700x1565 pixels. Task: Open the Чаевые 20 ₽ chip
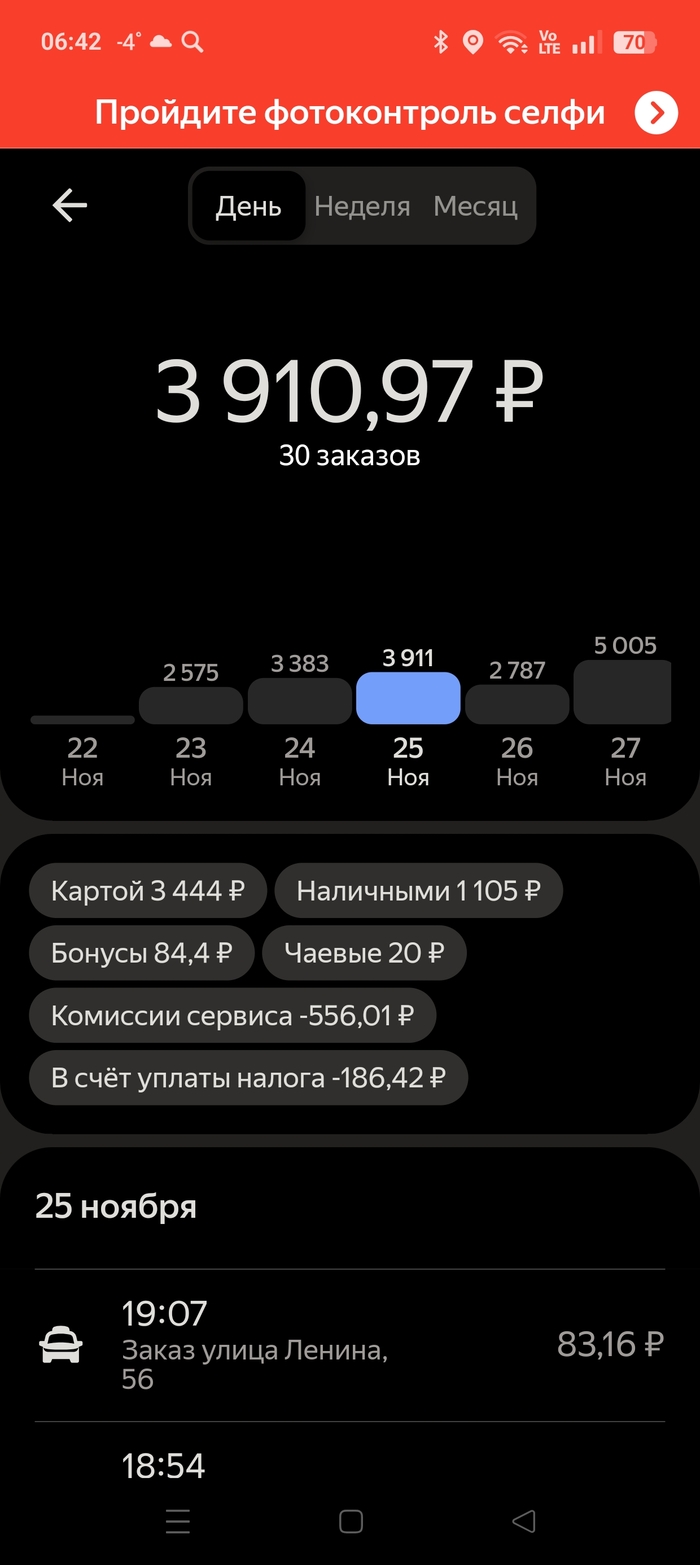tap(364, 952)
